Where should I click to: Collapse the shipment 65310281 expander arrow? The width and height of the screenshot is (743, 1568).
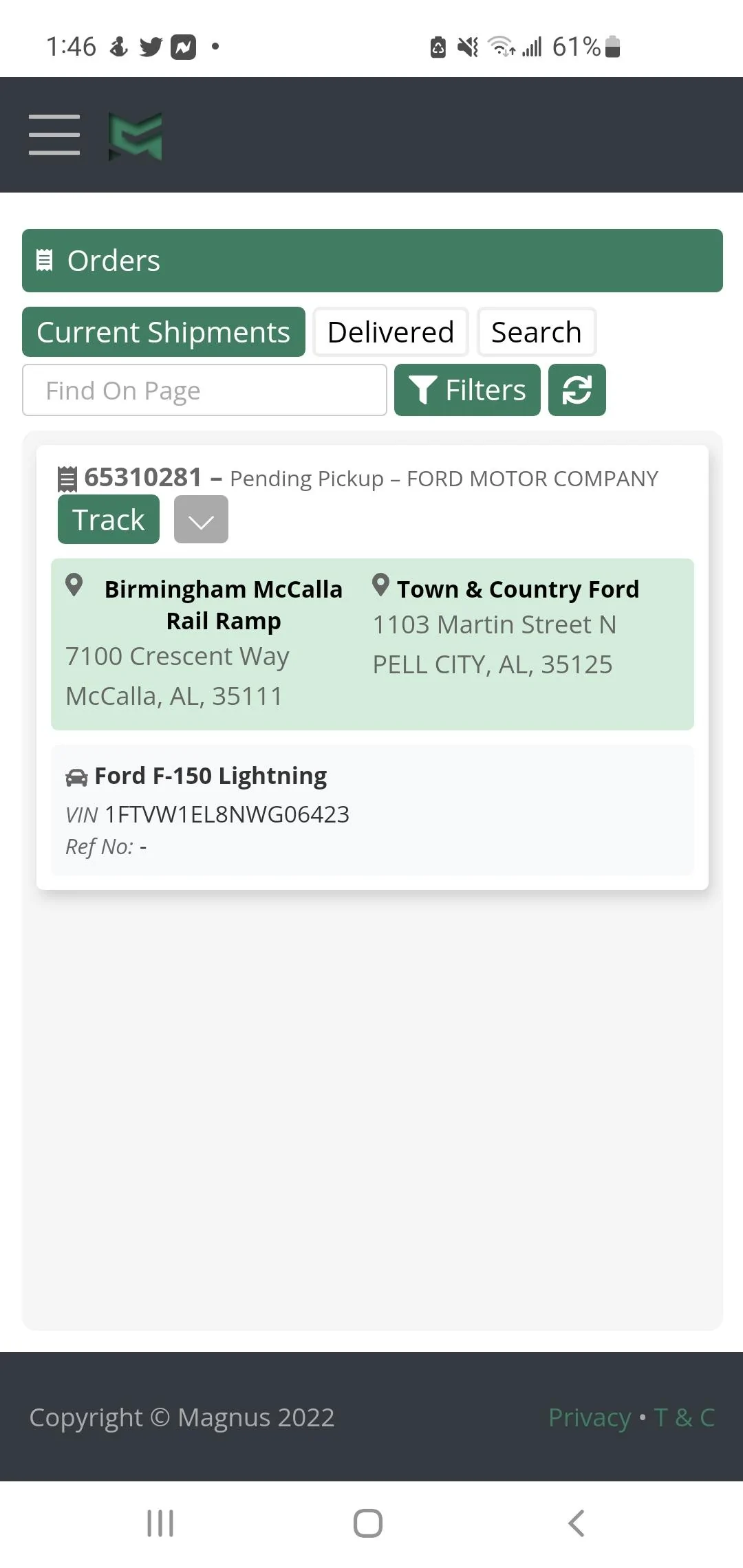pyautogui.click(x=200, y=519)
